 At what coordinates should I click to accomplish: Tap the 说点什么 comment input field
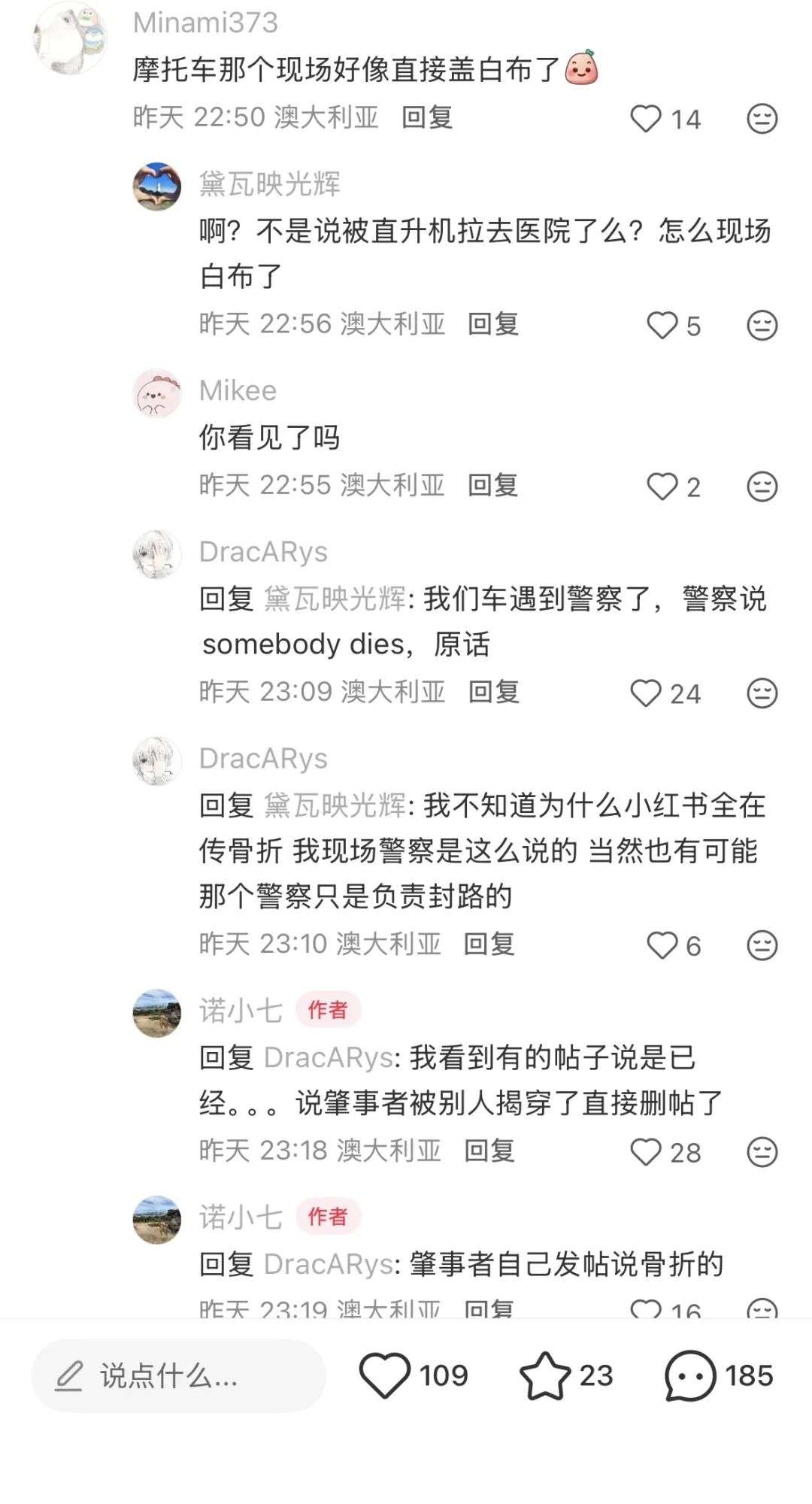pos(179,1375)
